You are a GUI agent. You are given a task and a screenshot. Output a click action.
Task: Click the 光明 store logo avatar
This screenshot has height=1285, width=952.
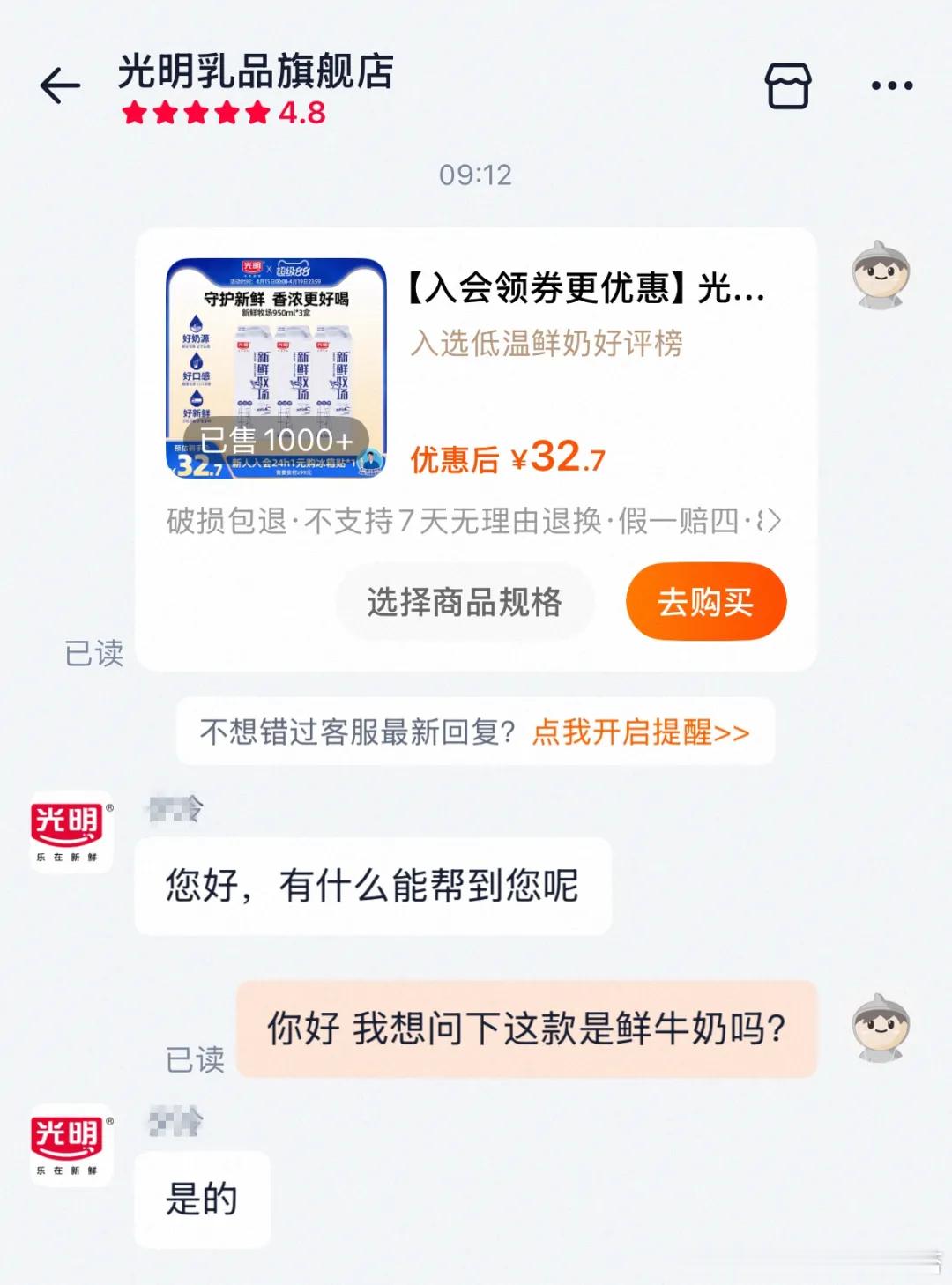tap(74, 832)
